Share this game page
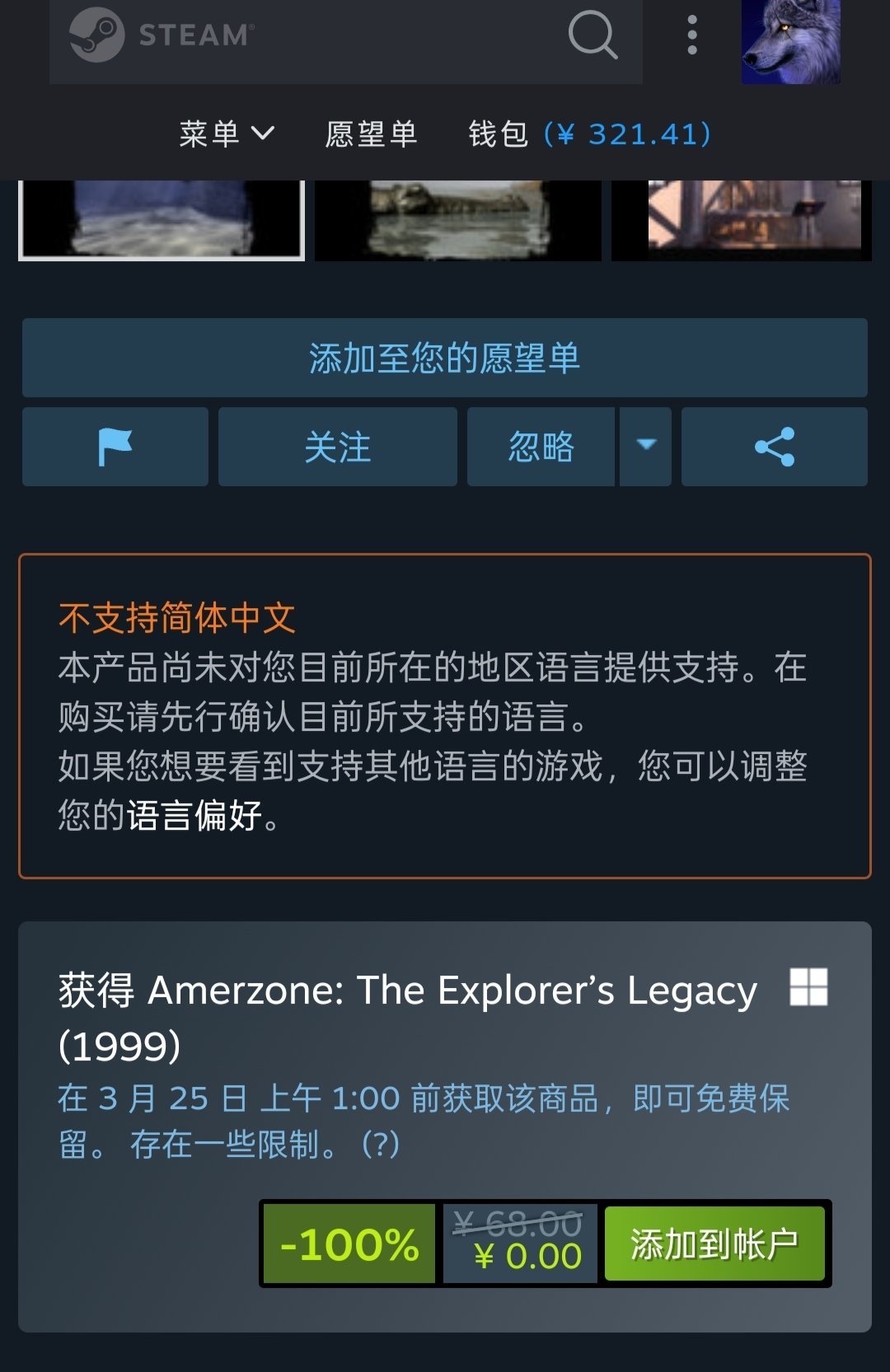890x1372 pixels. point(775,447)
